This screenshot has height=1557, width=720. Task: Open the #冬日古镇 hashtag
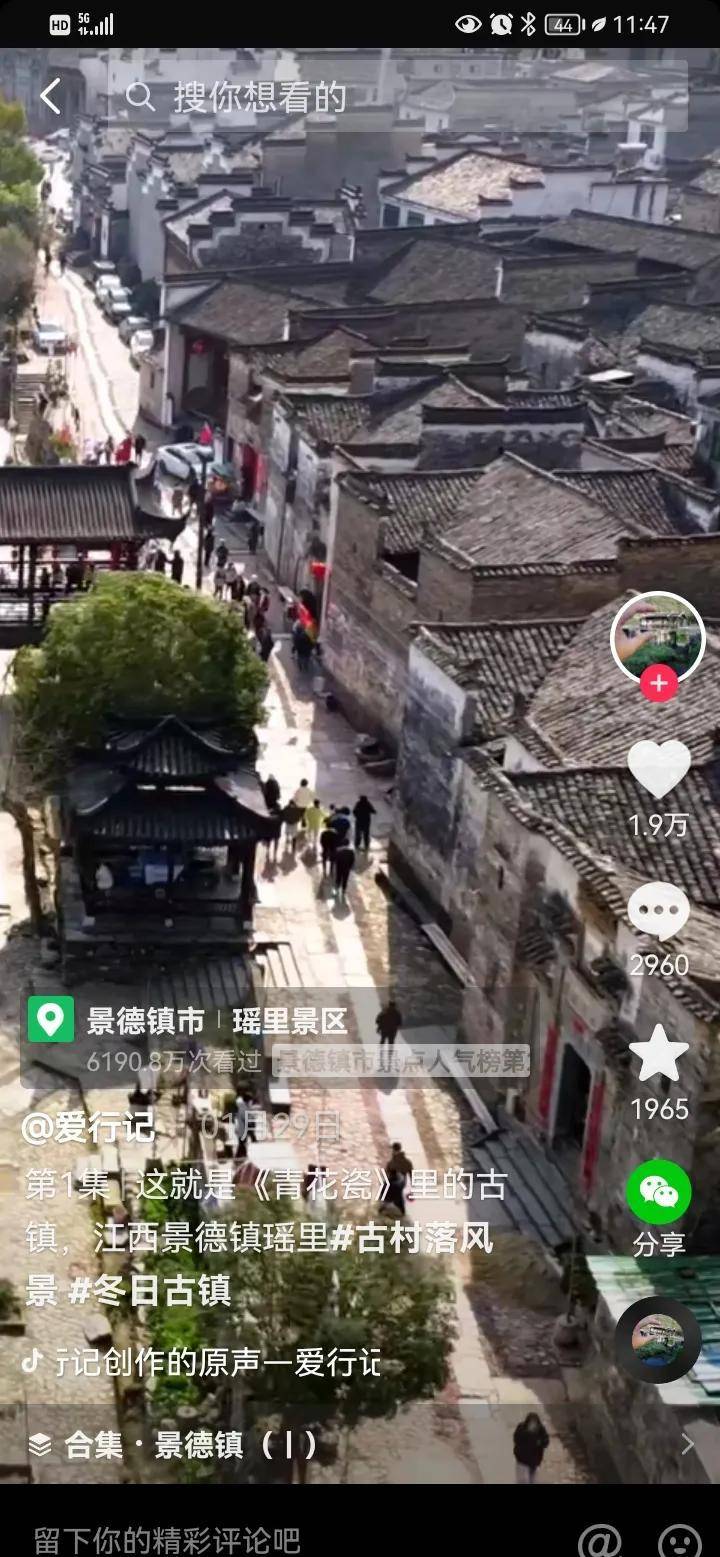coord(150,1290)
